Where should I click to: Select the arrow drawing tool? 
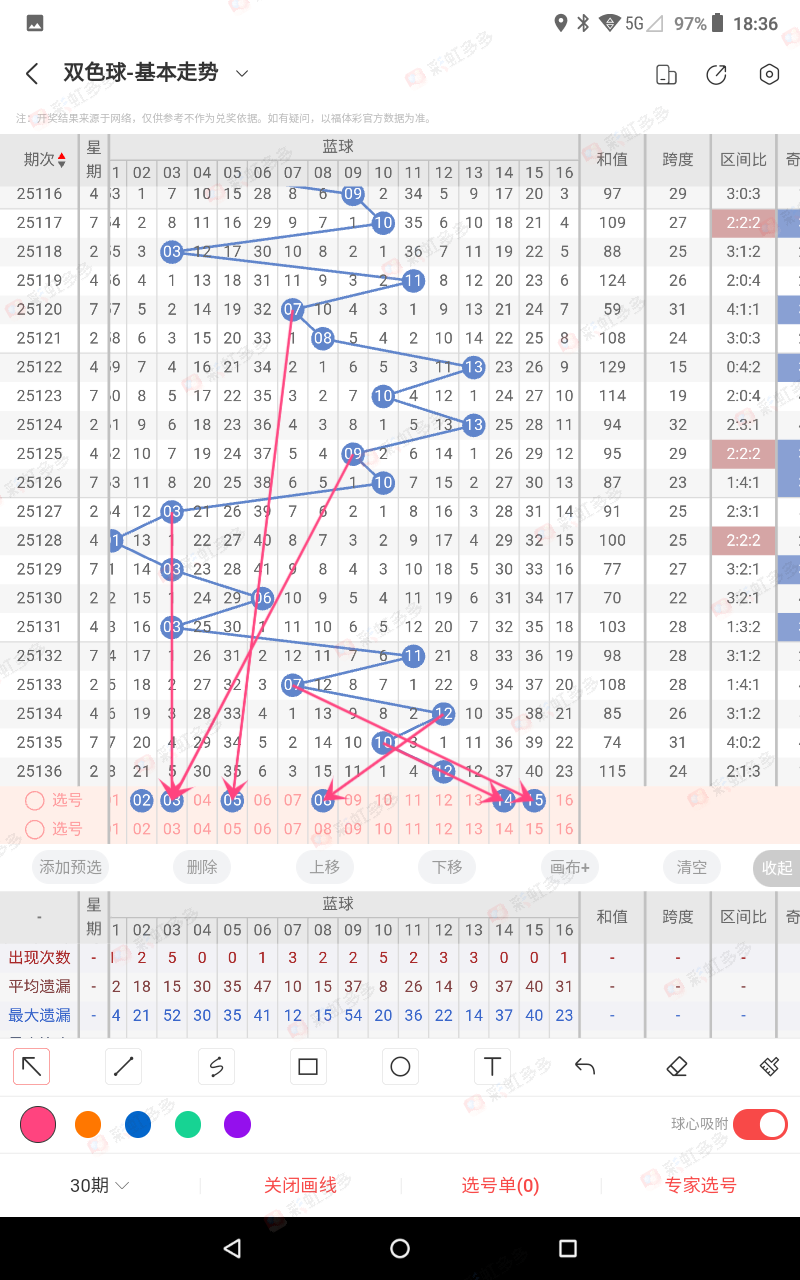(32, 1067)
